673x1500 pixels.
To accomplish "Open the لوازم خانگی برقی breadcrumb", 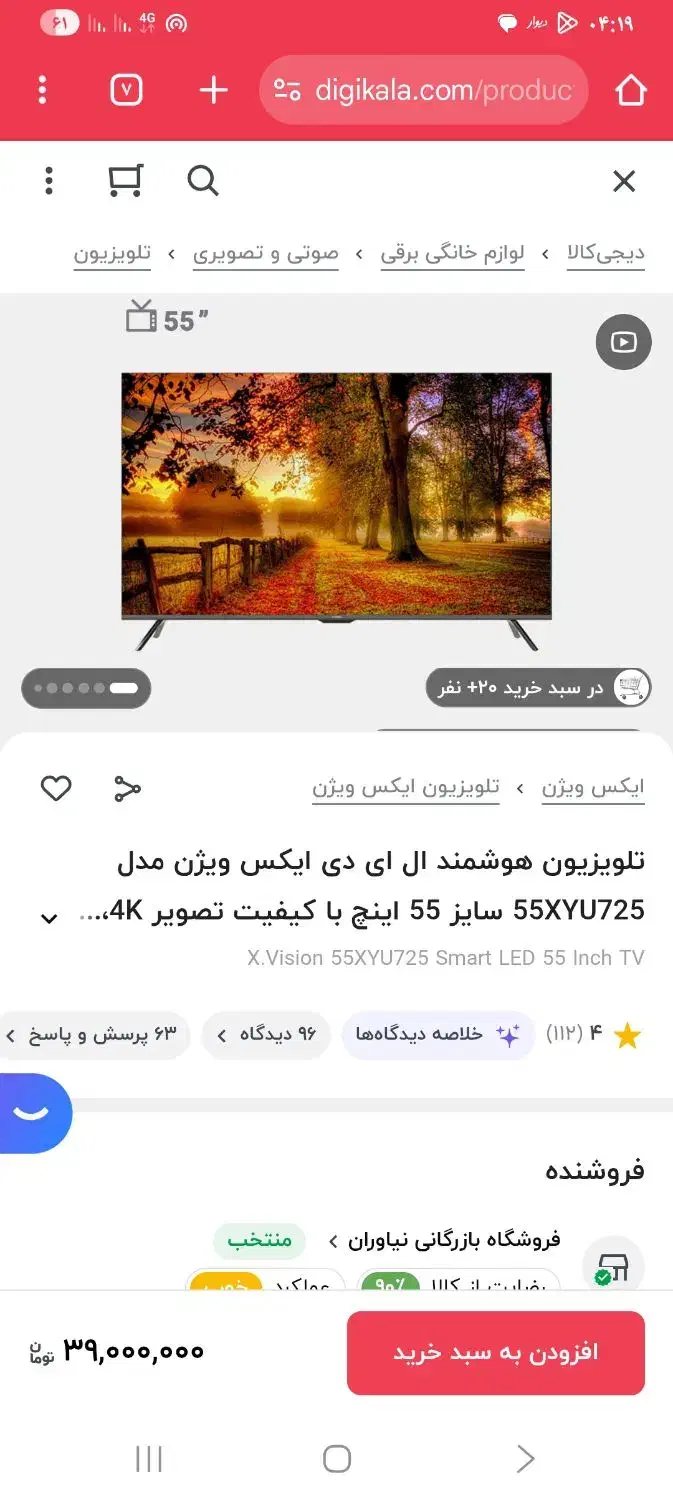I will point(452,253).
